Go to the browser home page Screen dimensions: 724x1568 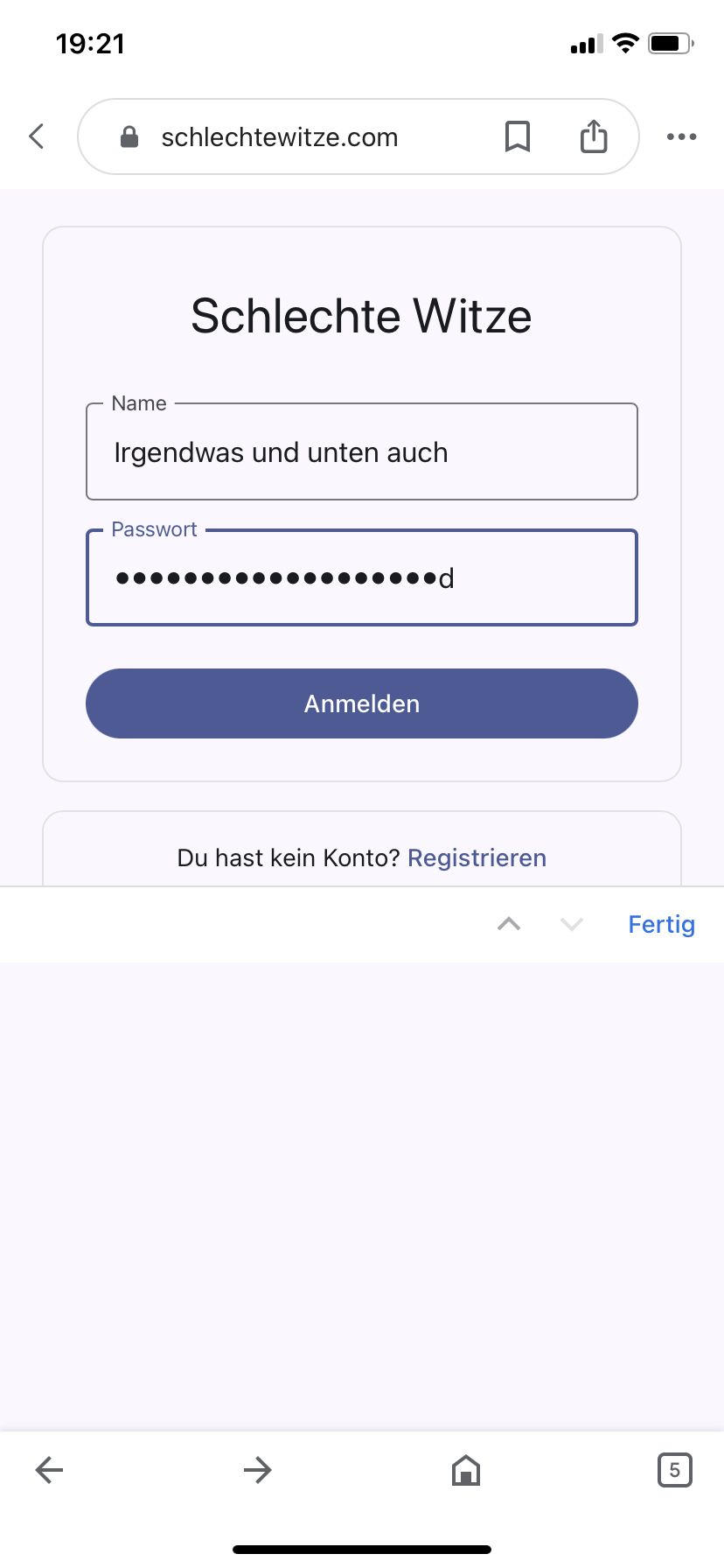pos(466,1470)
